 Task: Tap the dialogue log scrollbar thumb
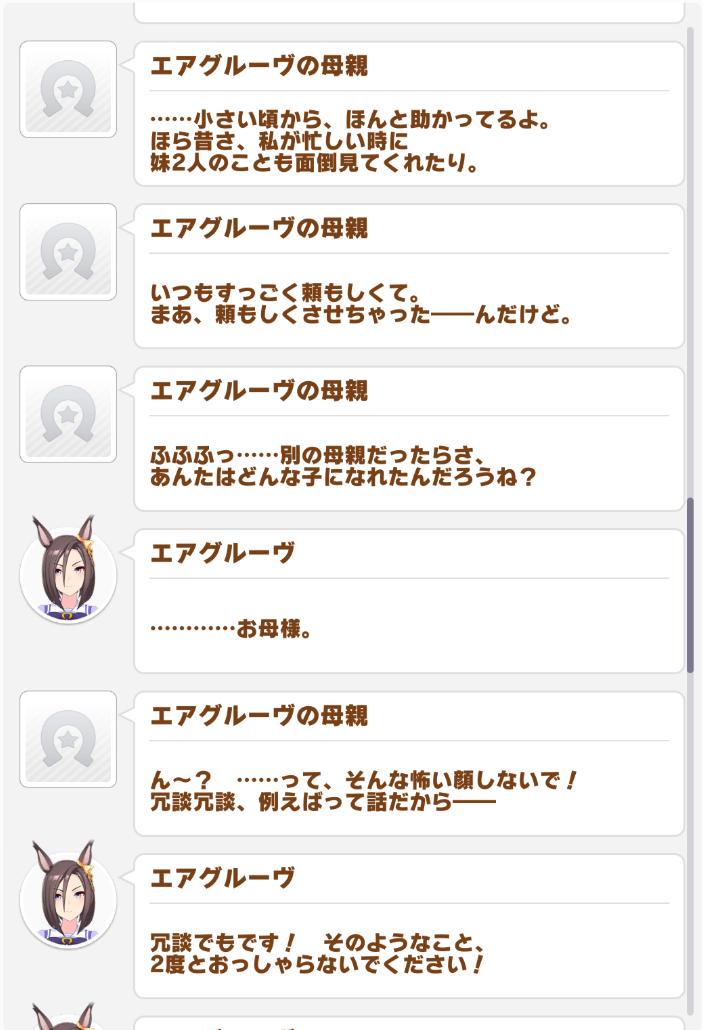(690, 585)
